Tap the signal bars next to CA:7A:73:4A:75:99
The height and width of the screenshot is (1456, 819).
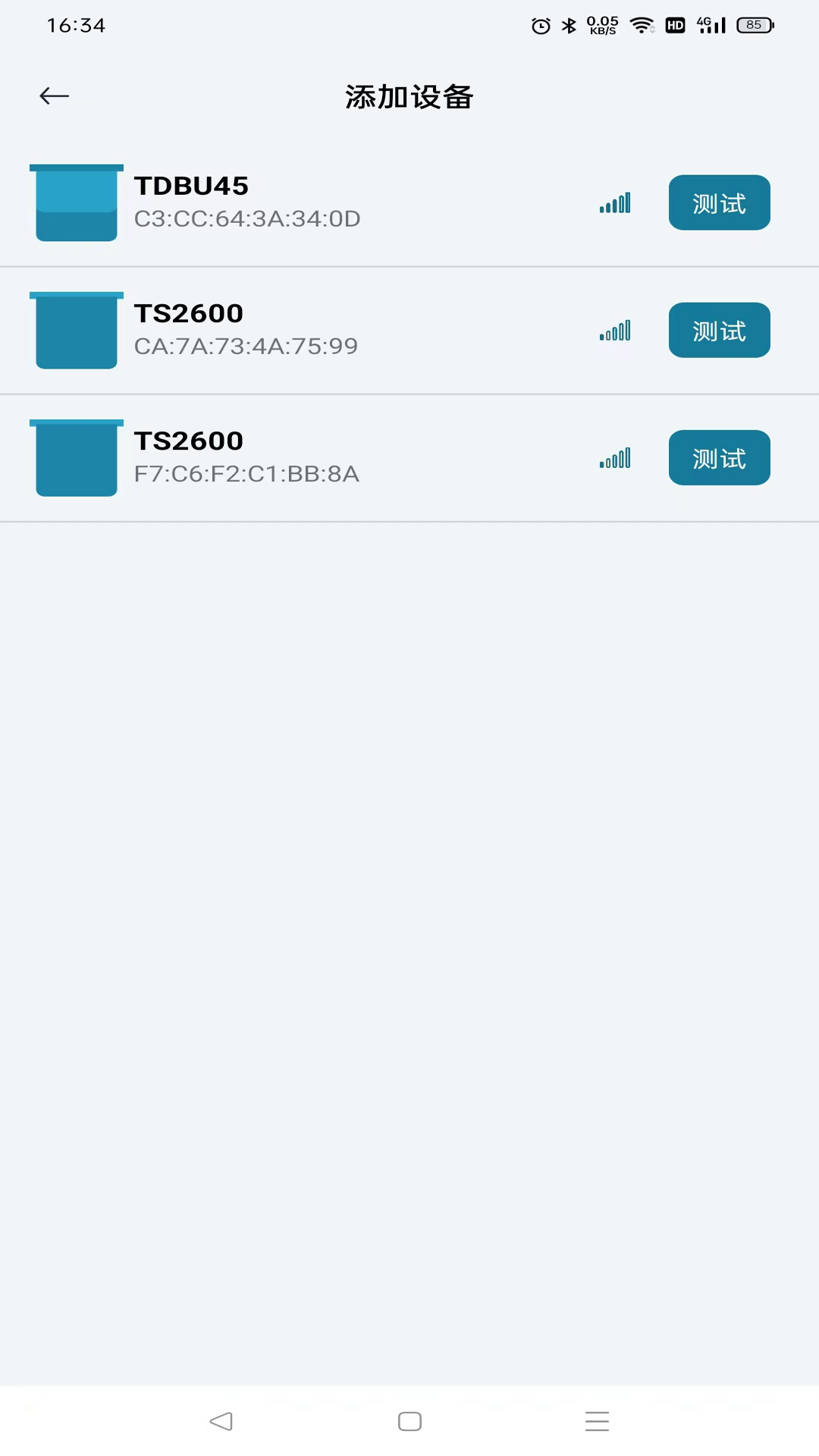pos(614,330)
